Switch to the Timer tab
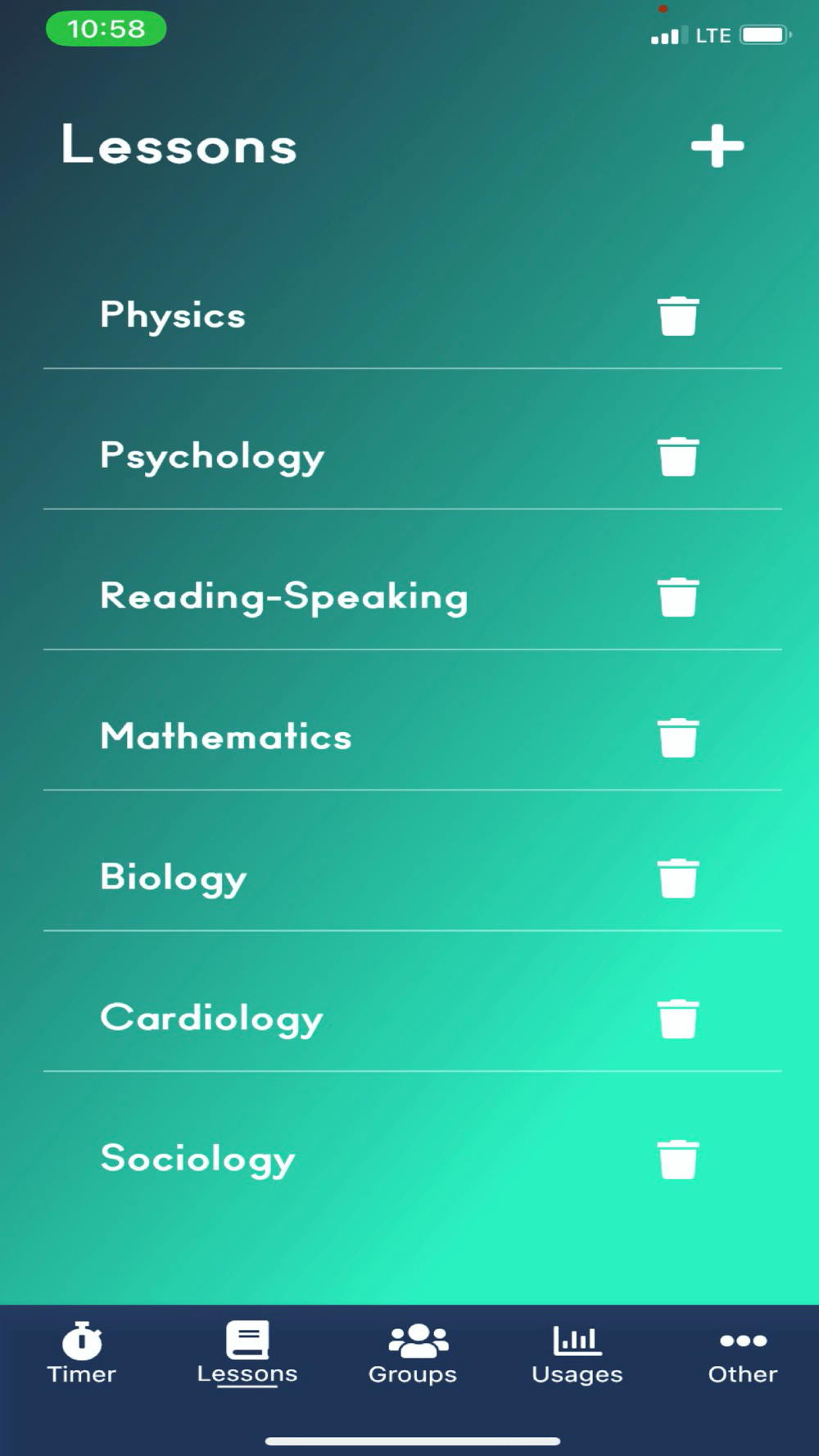This screenshot has width=819, height=1456. [x=82, y=1353]
